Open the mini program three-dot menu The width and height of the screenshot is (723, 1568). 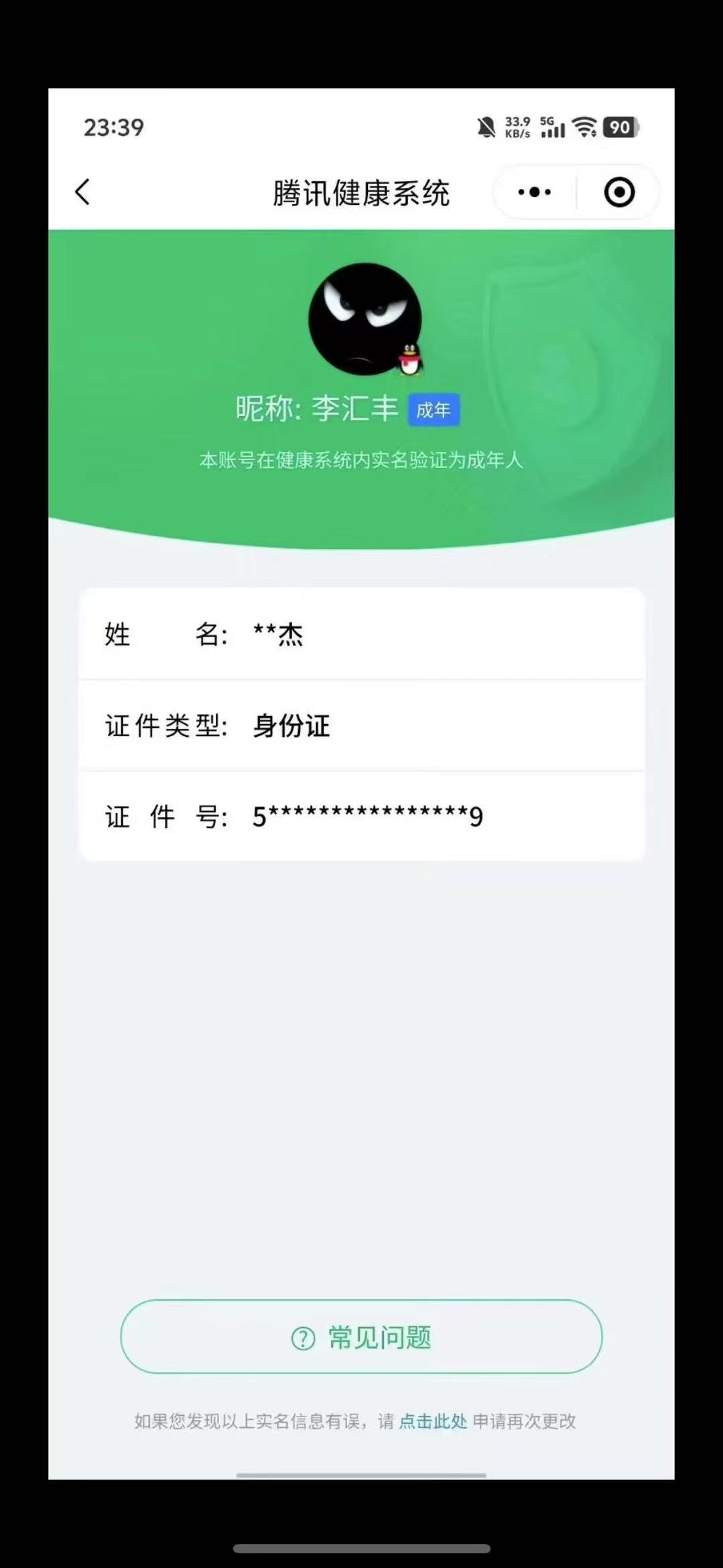(535, 192)
